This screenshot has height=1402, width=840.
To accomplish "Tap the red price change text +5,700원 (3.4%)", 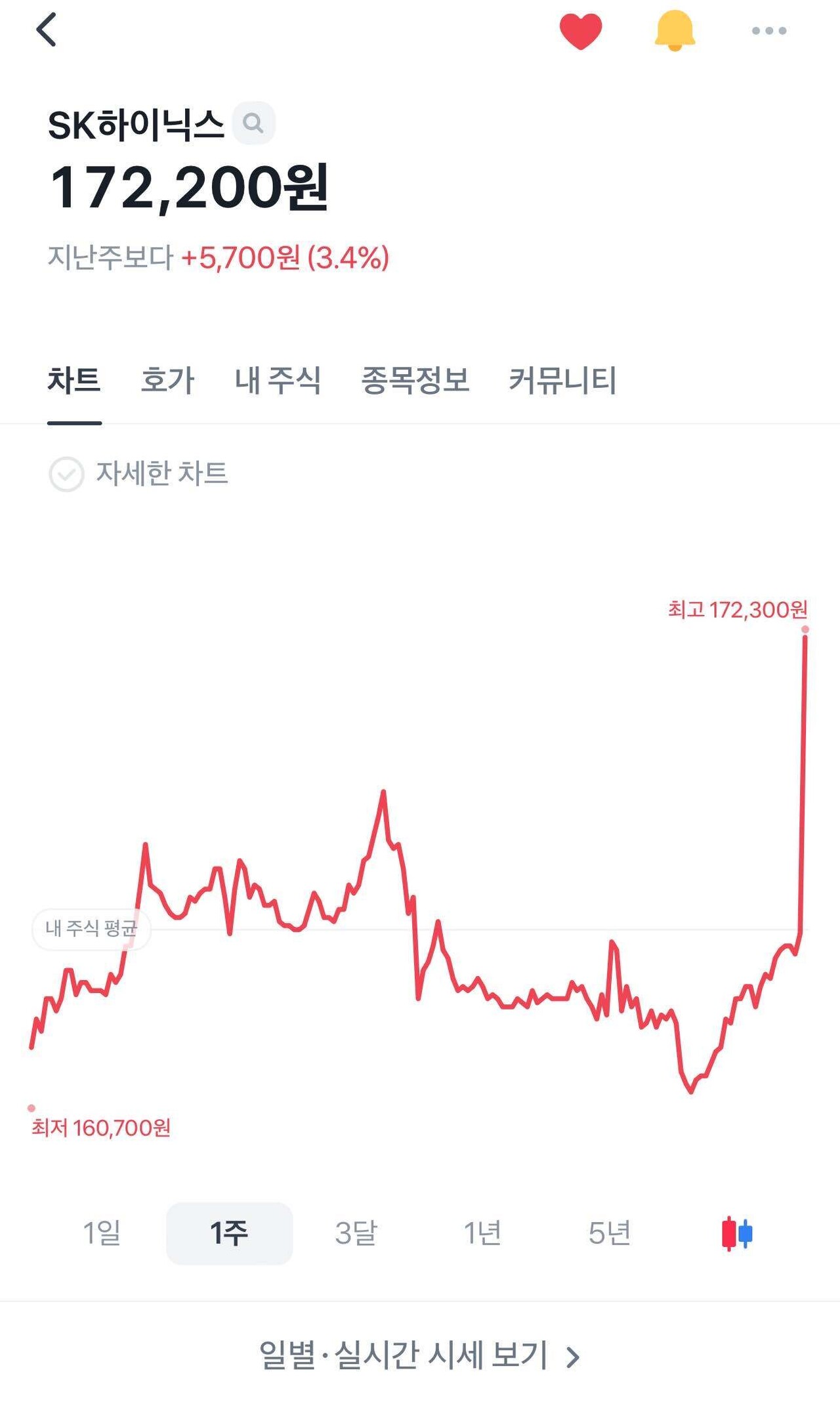I will pos(285,259).
